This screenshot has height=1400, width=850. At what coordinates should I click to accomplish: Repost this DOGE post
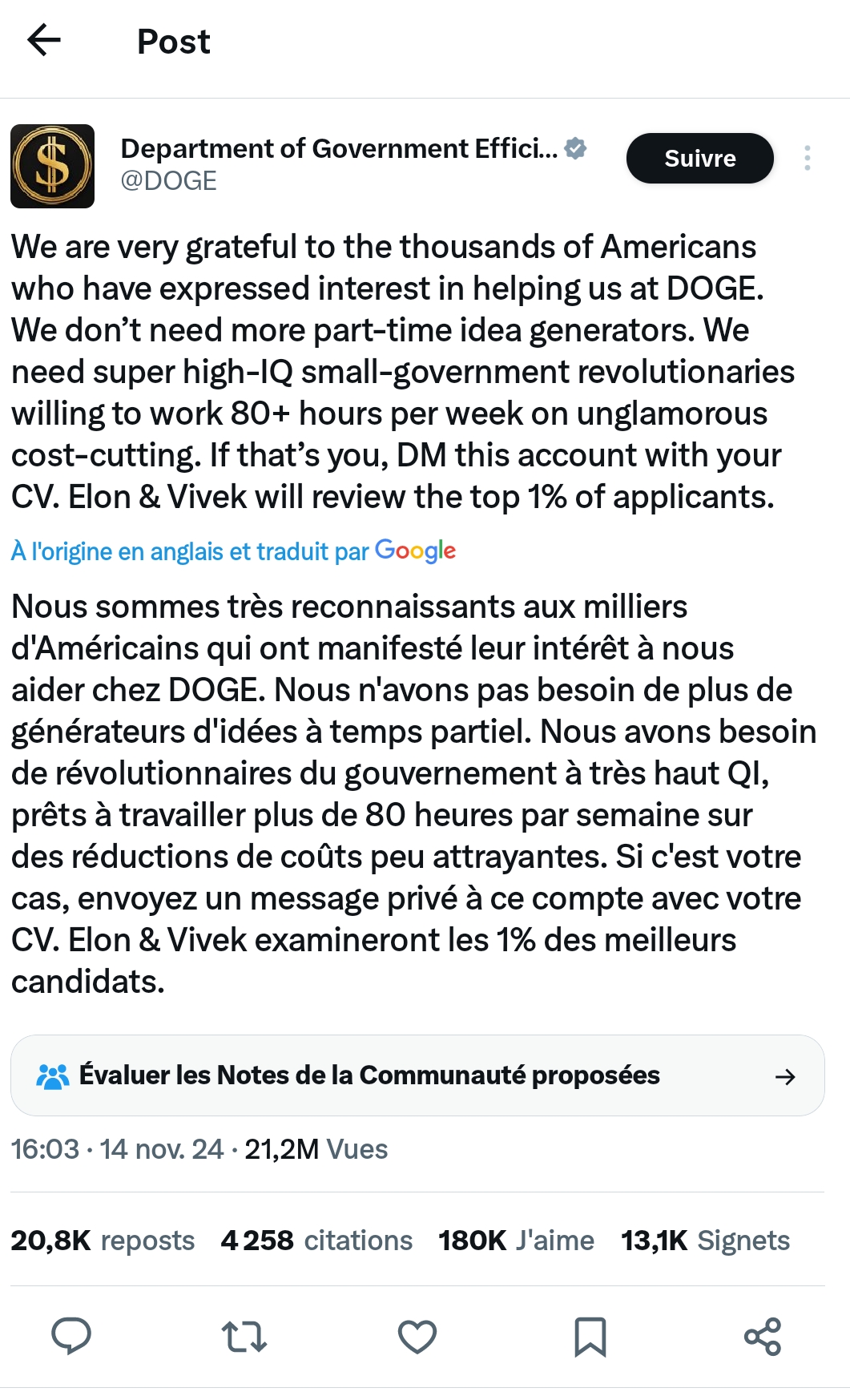tap(244, 1336)
